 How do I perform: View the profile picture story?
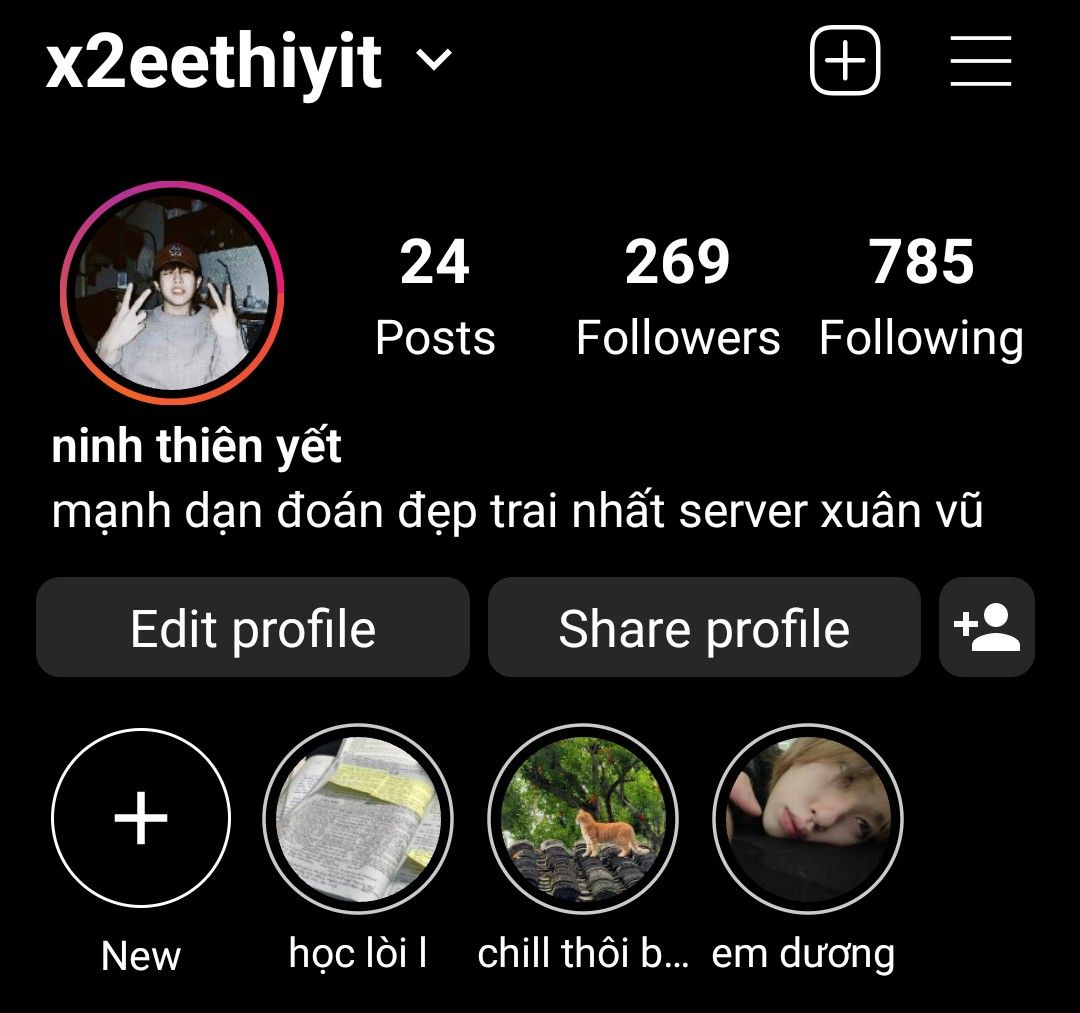(x=172, y=293)
